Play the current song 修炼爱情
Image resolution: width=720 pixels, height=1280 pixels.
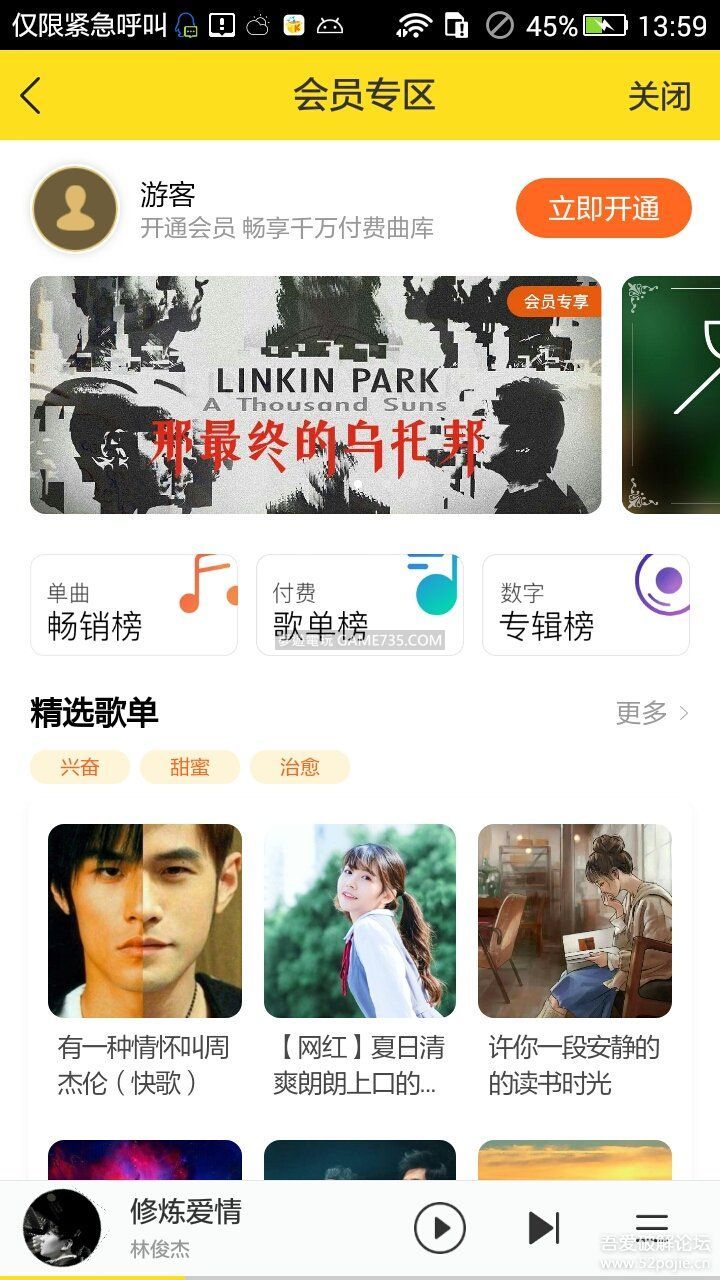[440, 1227]
